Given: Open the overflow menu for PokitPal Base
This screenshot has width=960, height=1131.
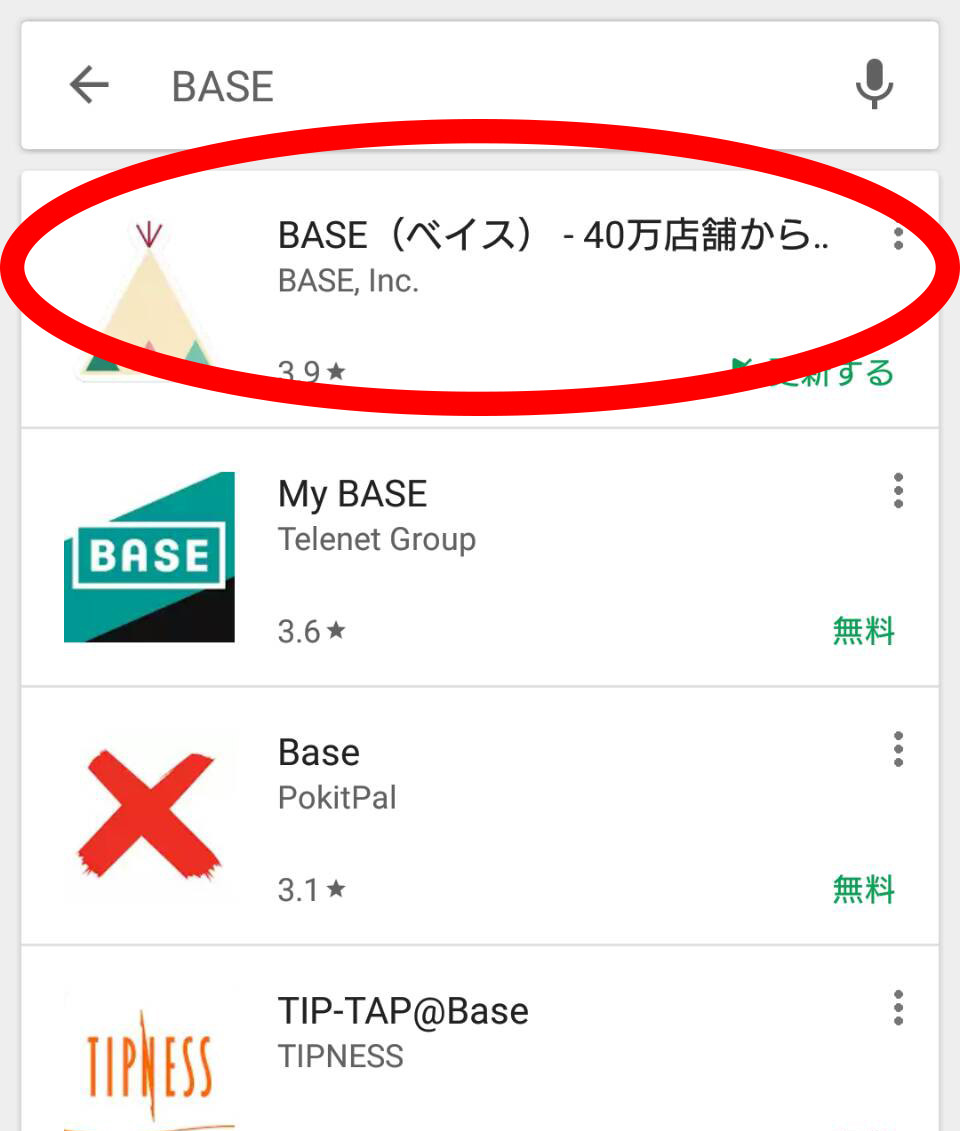Looking at the screenshot, I should pyautogui.click(x=898, y=749).
